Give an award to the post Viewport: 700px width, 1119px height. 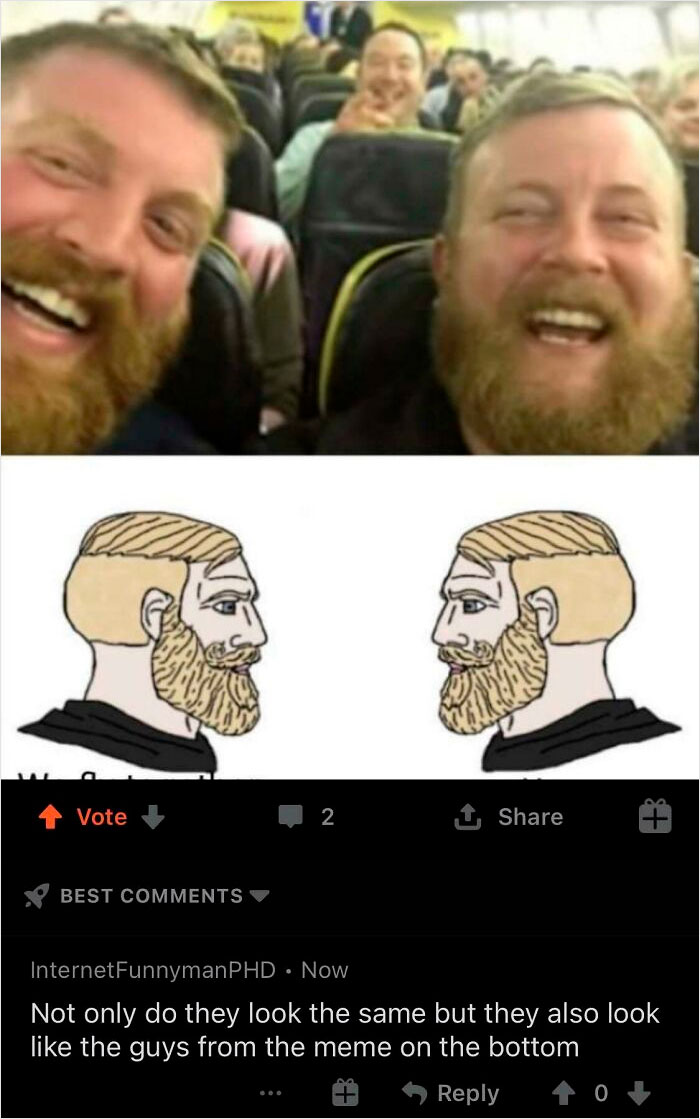654,816
